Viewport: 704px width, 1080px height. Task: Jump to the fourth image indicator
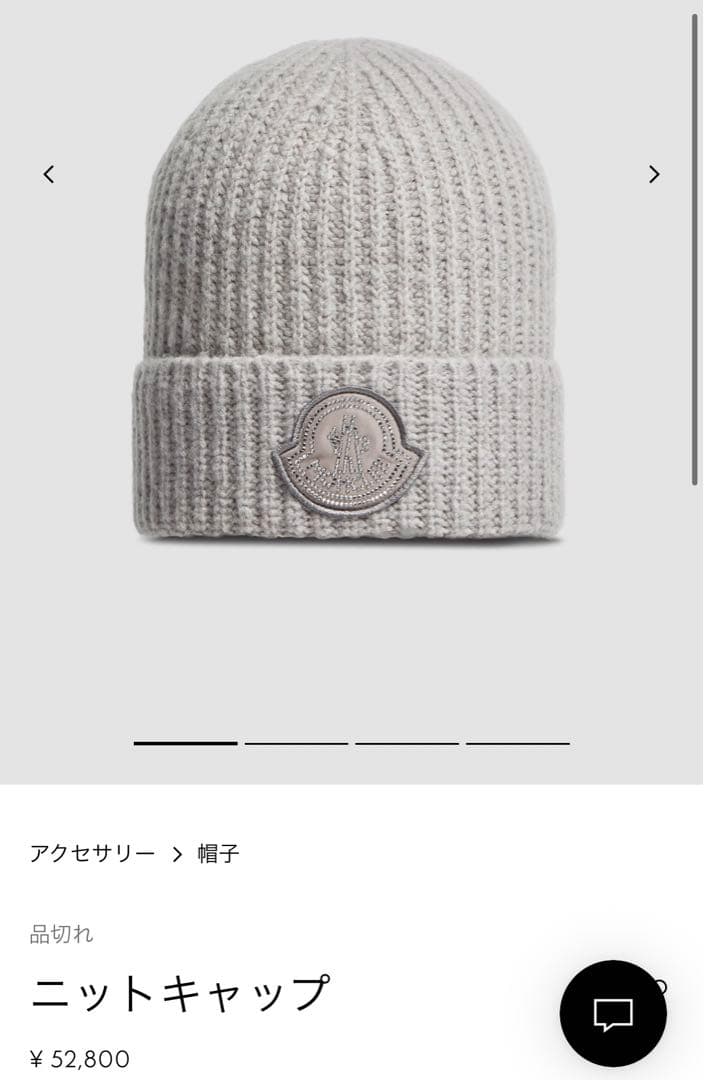tap(517, 743)
